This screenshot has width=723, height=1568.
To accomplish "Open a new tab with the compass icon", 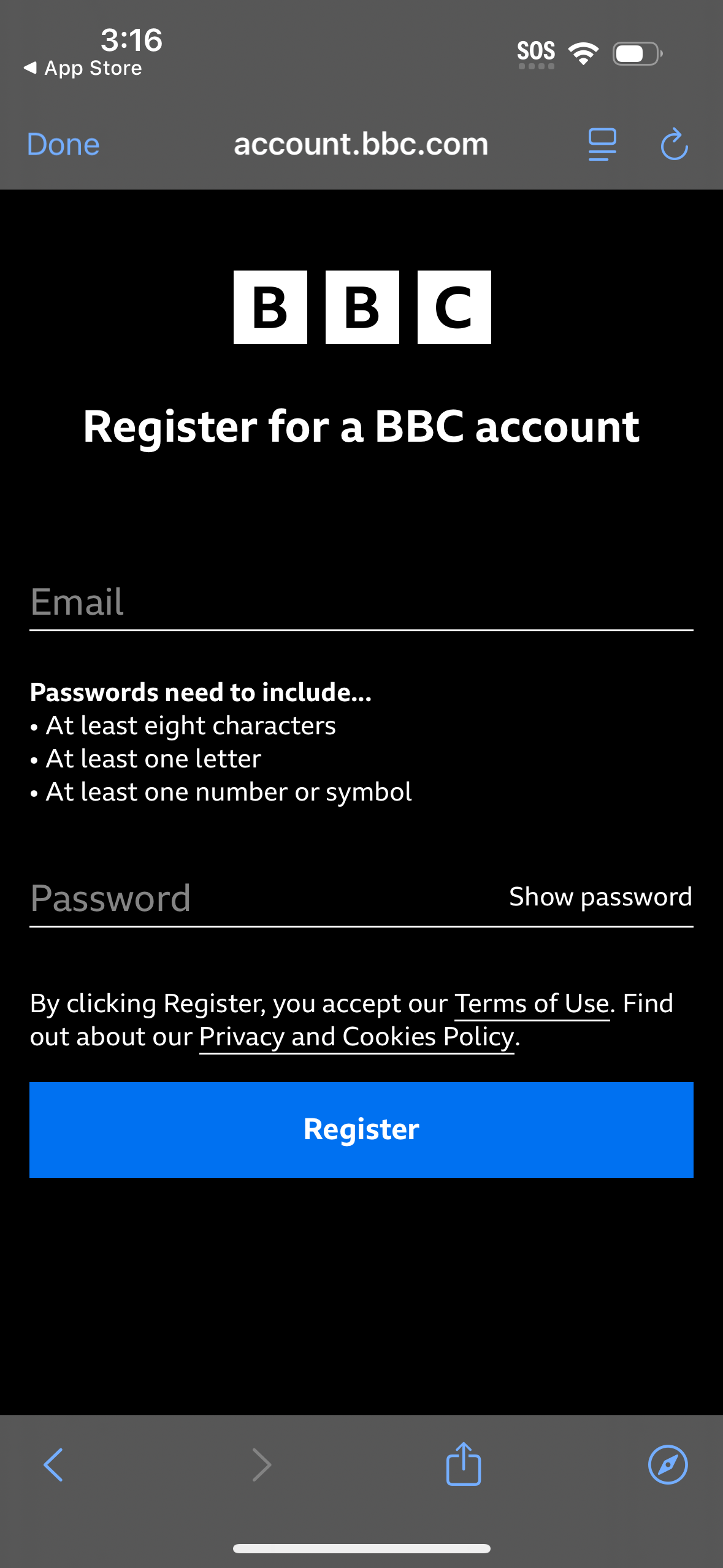I will point(668,1465).
